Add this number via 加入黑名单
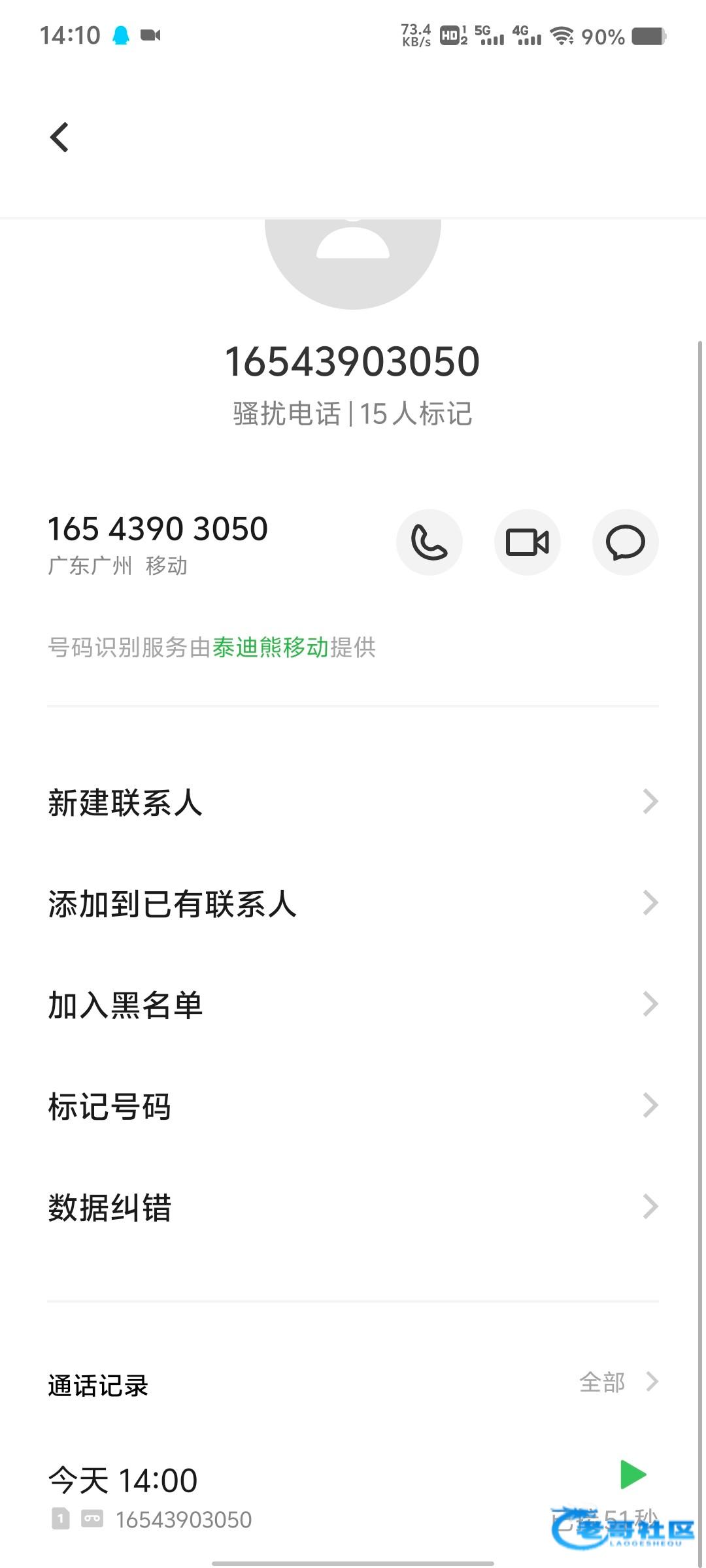 pos(353,1005)
